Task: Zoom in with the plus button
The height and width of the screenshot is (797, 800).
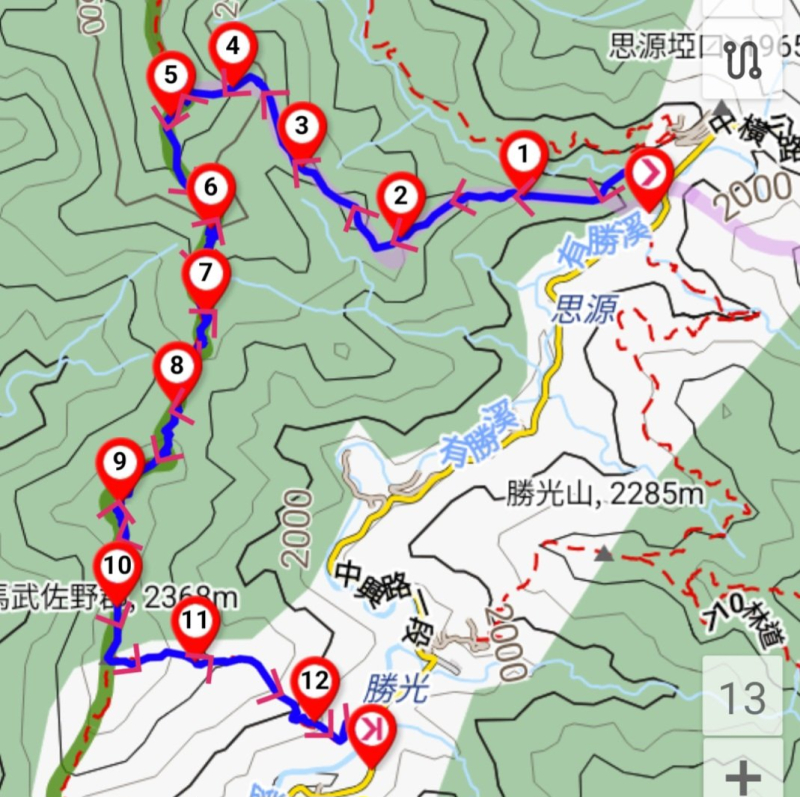Action: (742, 775)
